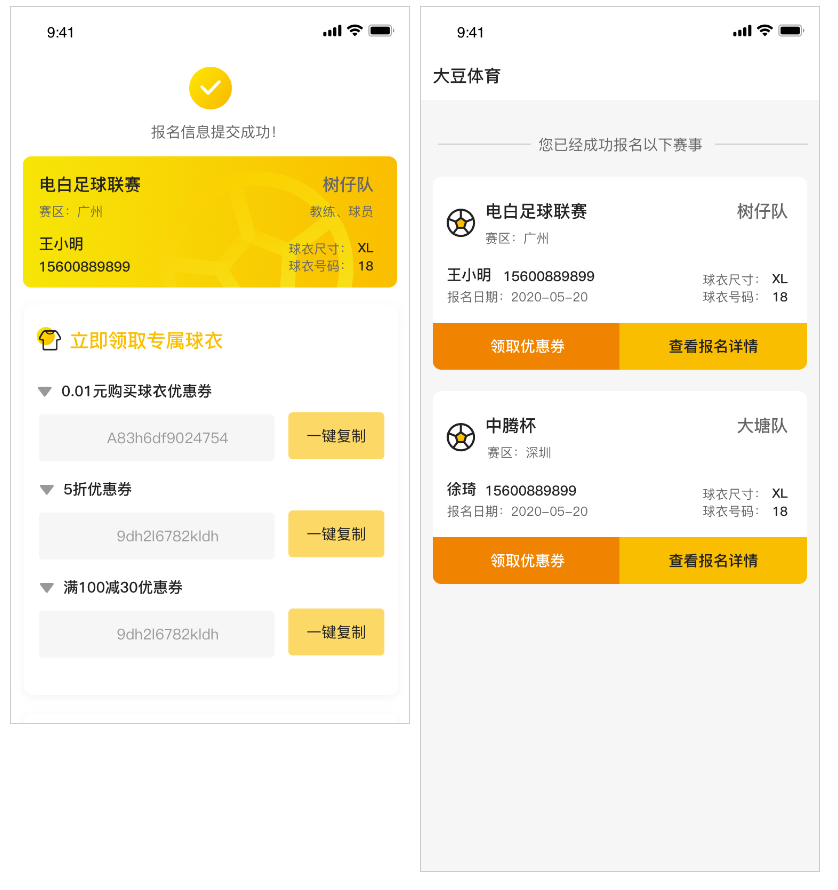Click the Wi-Fi icon in the status bar
Screen dimensions: 838x890
[x=355, y=30]
